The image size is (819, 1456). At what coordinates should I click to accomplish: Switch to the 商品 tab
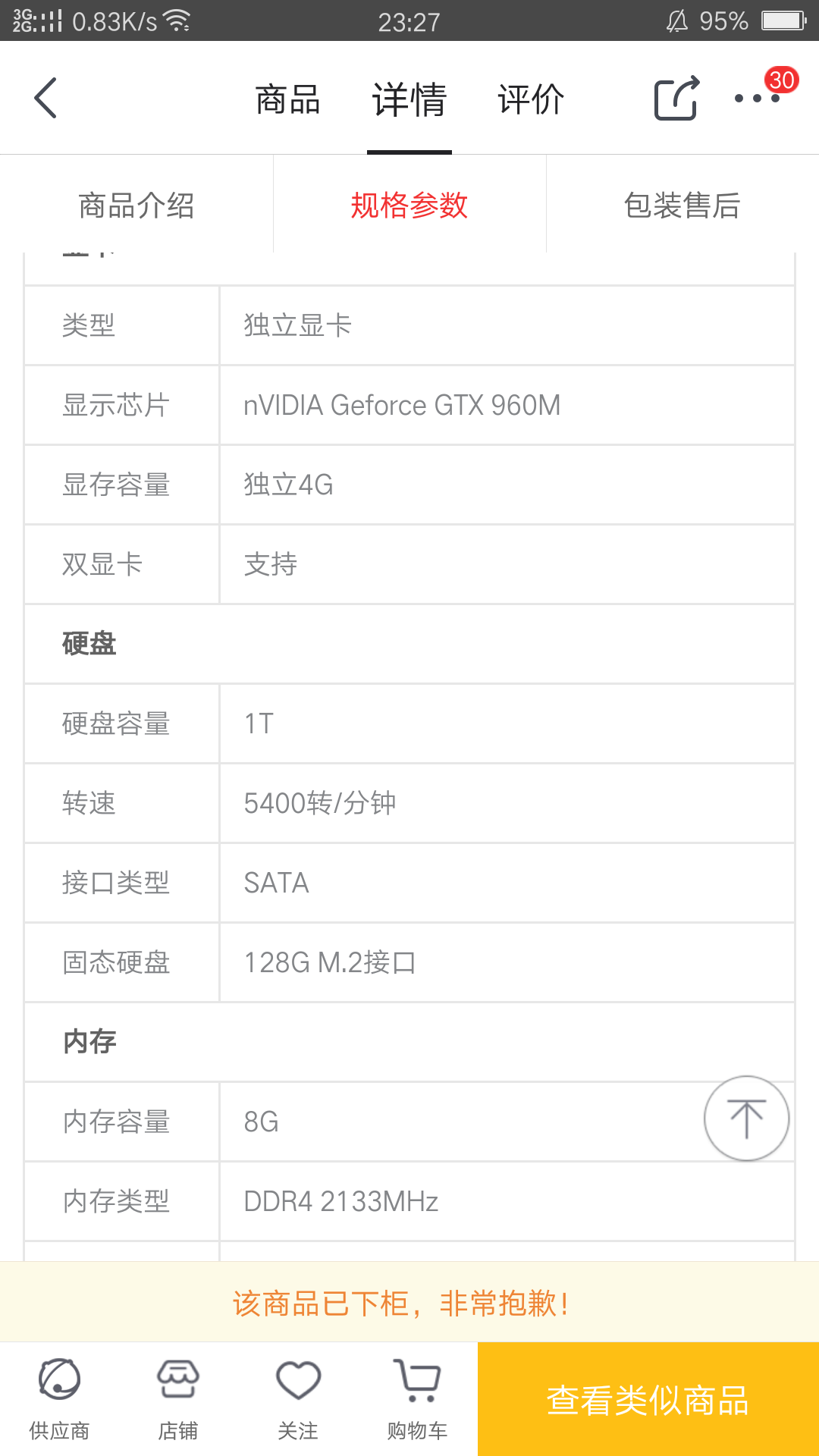click(x=287, y=100)
